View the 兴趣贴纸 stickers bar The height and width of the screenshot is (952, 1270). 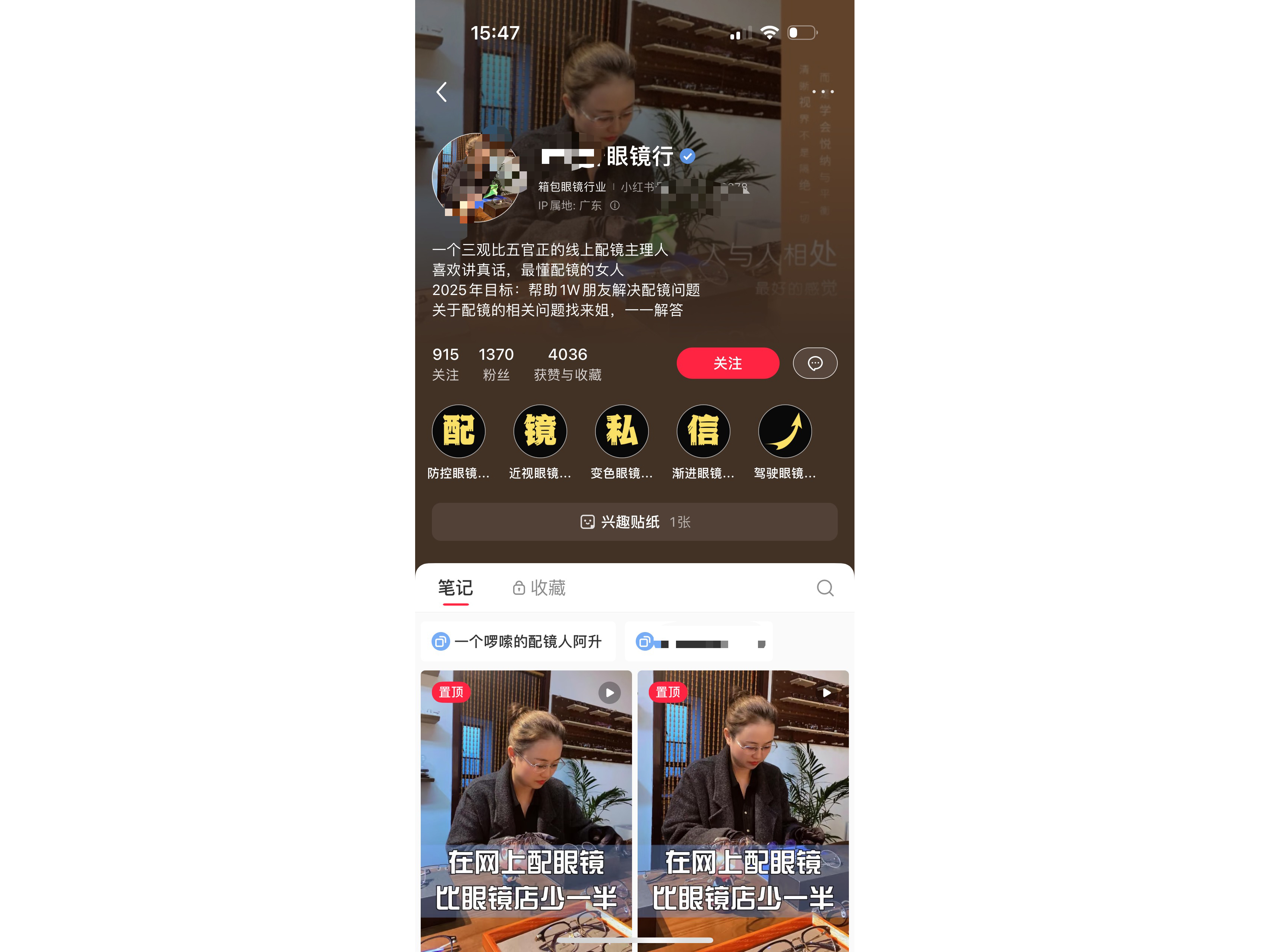pyautogui.click(x=634, y=521)
